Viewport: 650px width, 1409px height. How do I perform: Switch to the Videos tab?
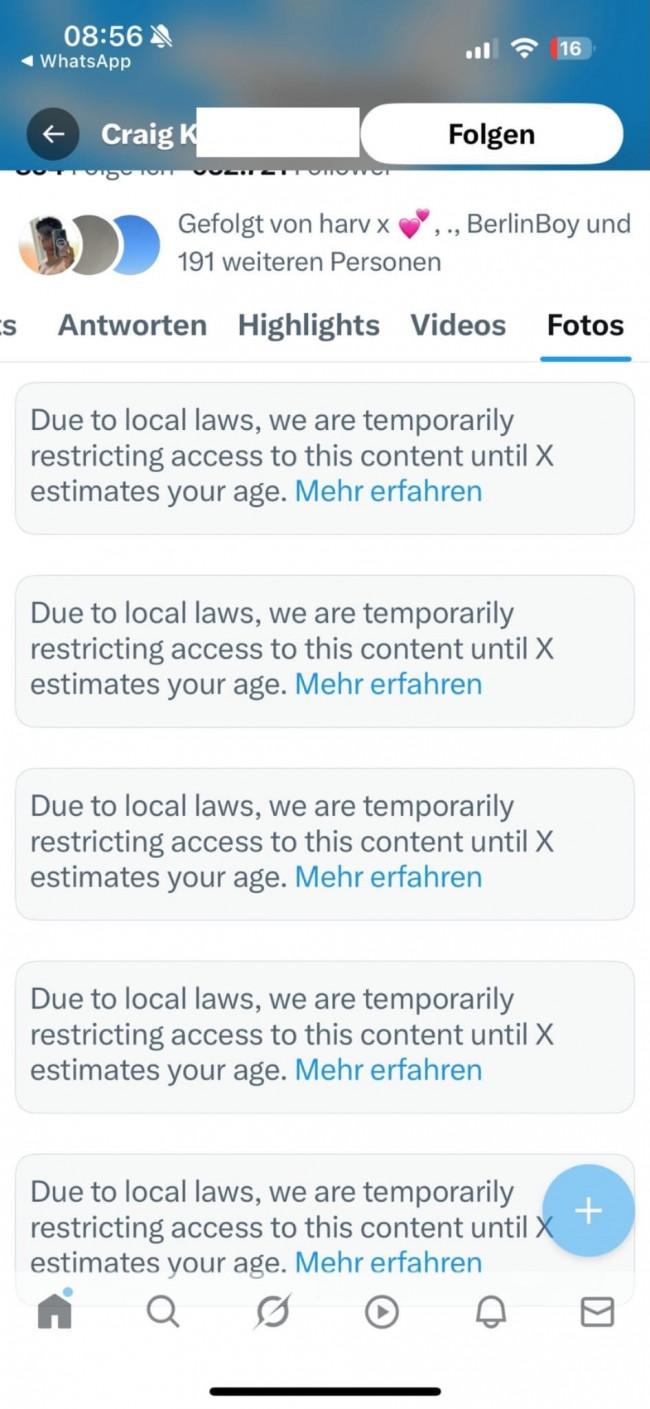(458, 325)
